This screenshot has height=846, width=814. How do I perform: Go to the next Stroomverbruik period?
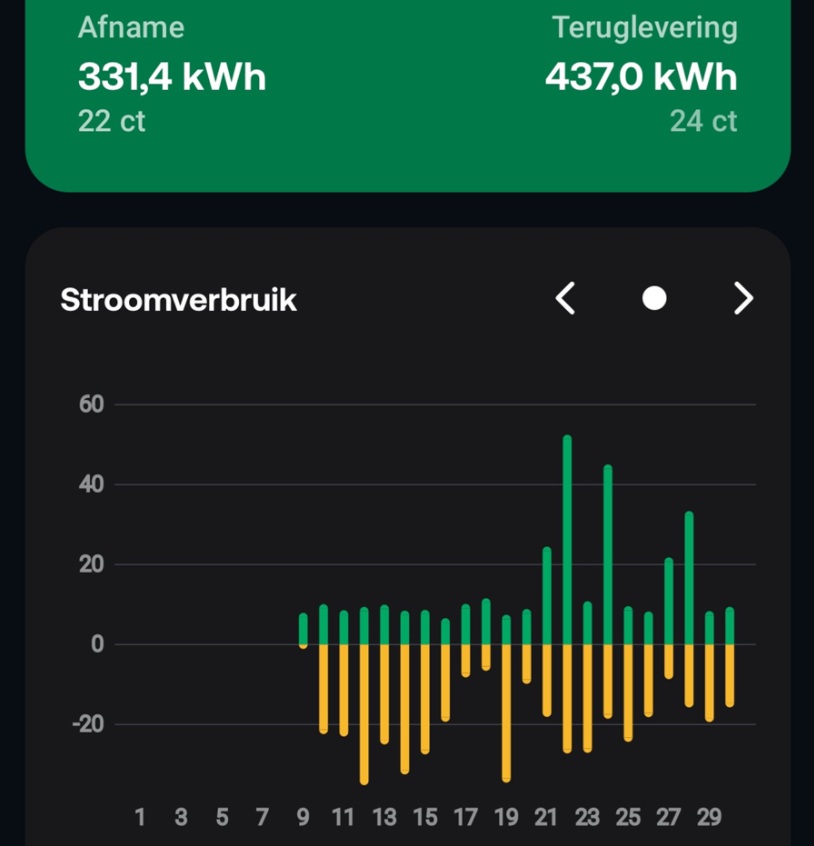coord(743,298)
